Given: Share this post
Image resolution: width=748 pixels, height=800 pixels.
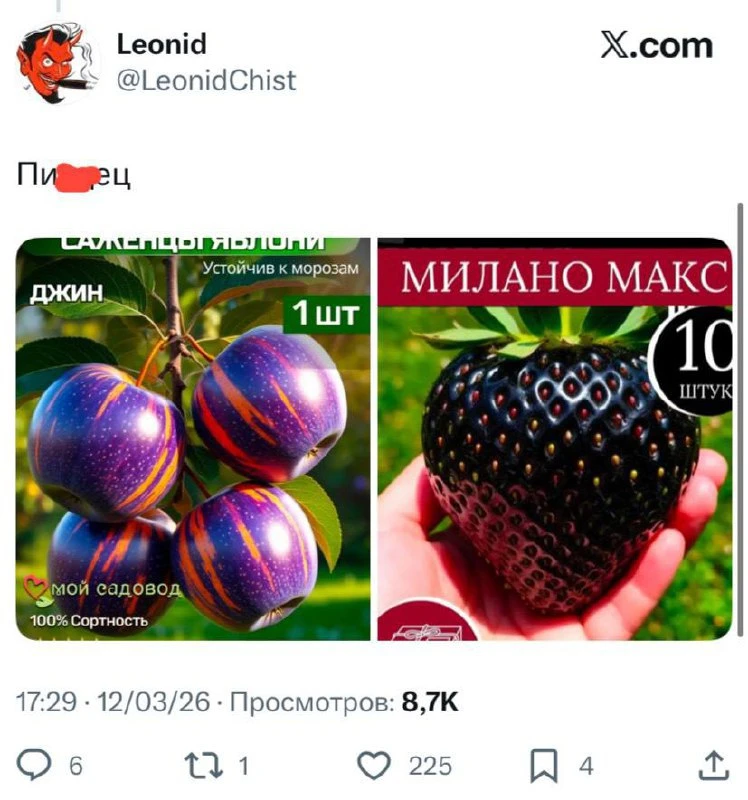Looking at the screenshot, I should 711,766.
